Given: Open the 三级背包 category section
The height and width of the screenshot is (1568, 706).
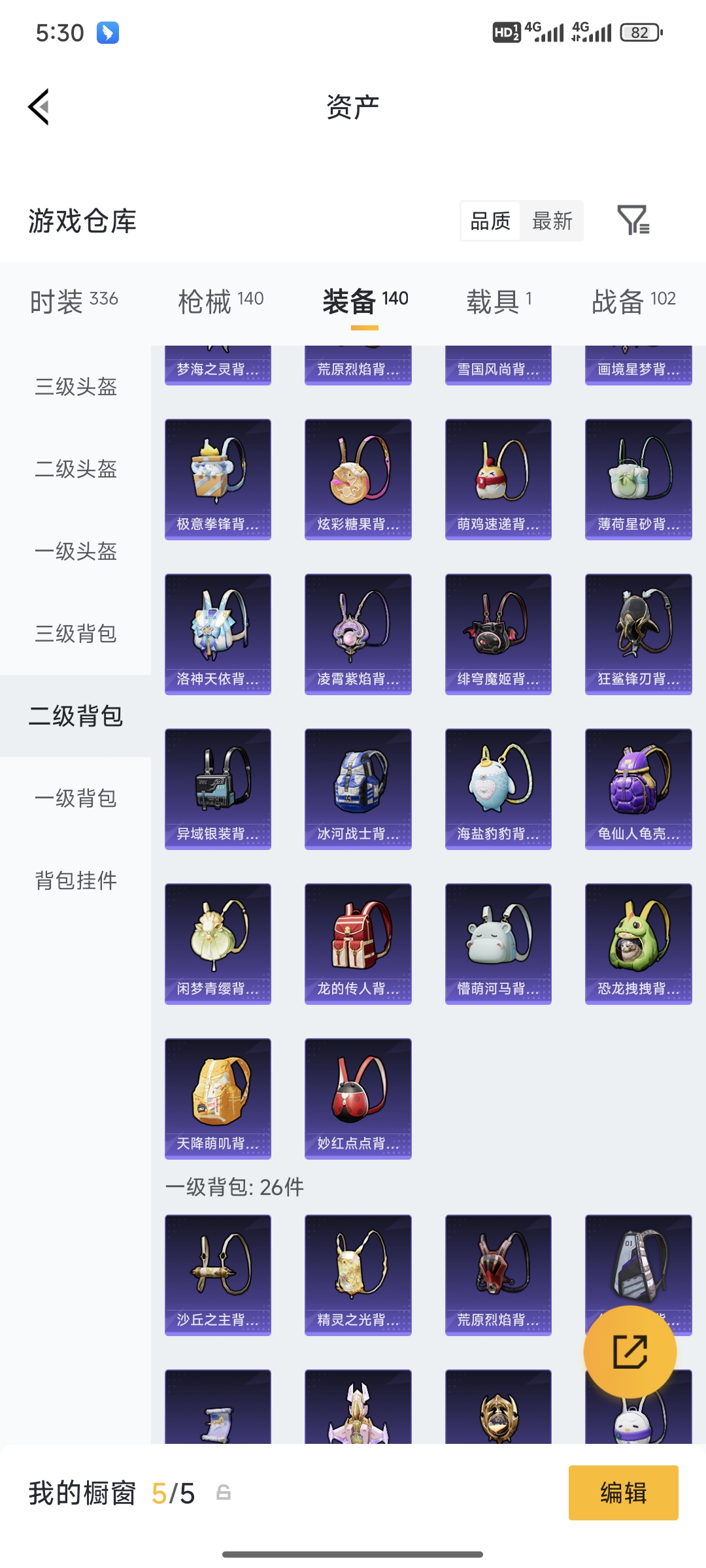Looking at the screenshot, I should [x=74, y=634].
